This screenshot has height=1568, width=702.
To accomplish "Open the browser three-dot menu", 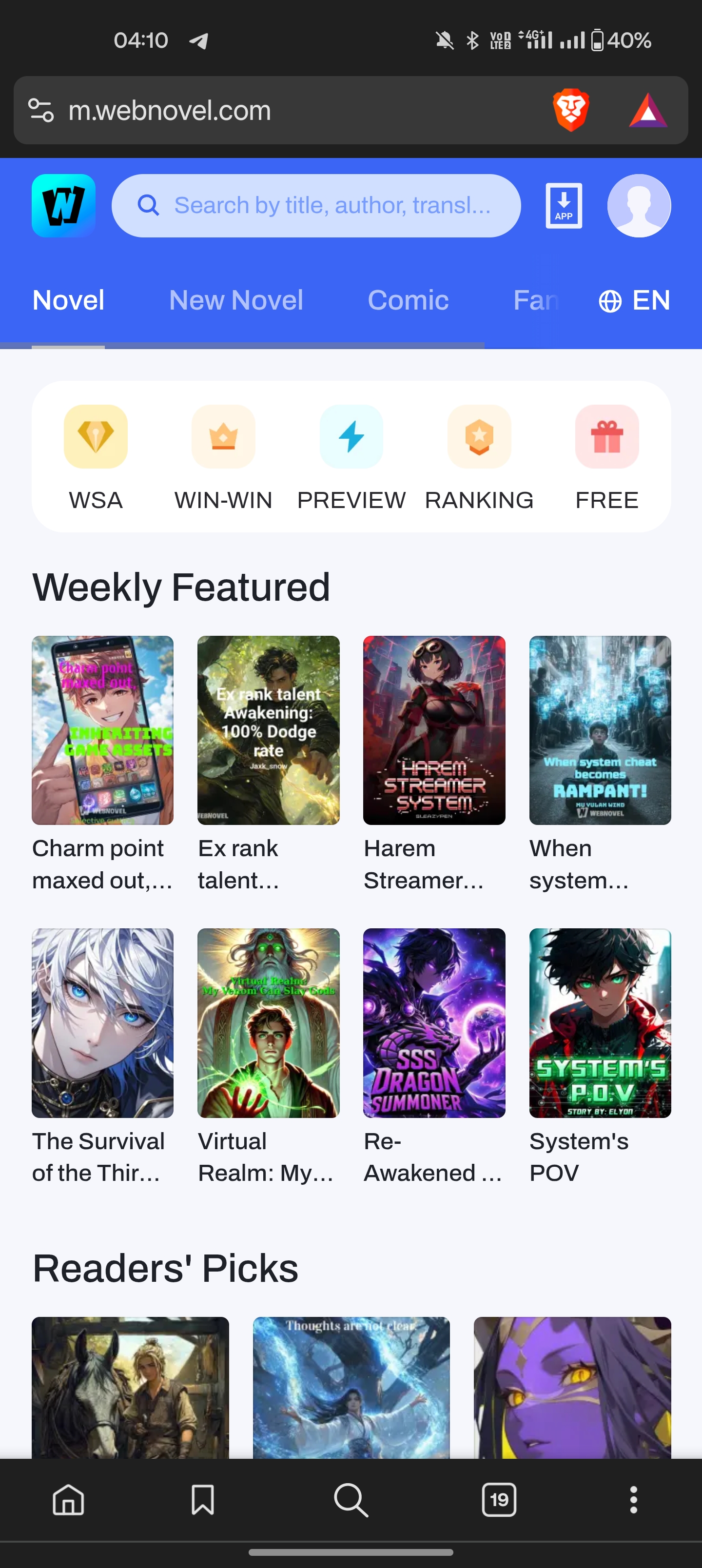I will tap(633, 1499).
